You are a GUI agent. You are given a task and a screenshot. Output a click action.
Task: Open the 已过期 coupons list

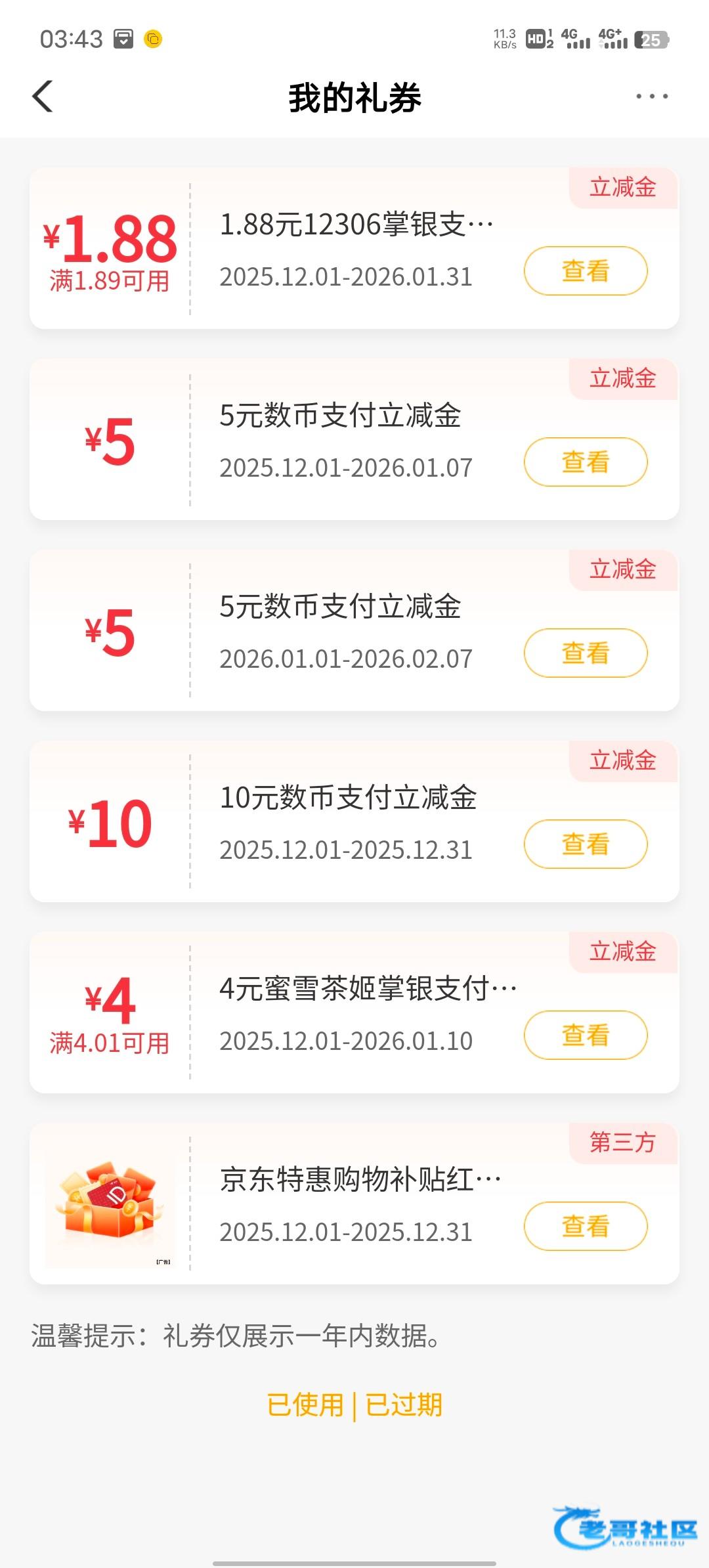[404, 1405]
